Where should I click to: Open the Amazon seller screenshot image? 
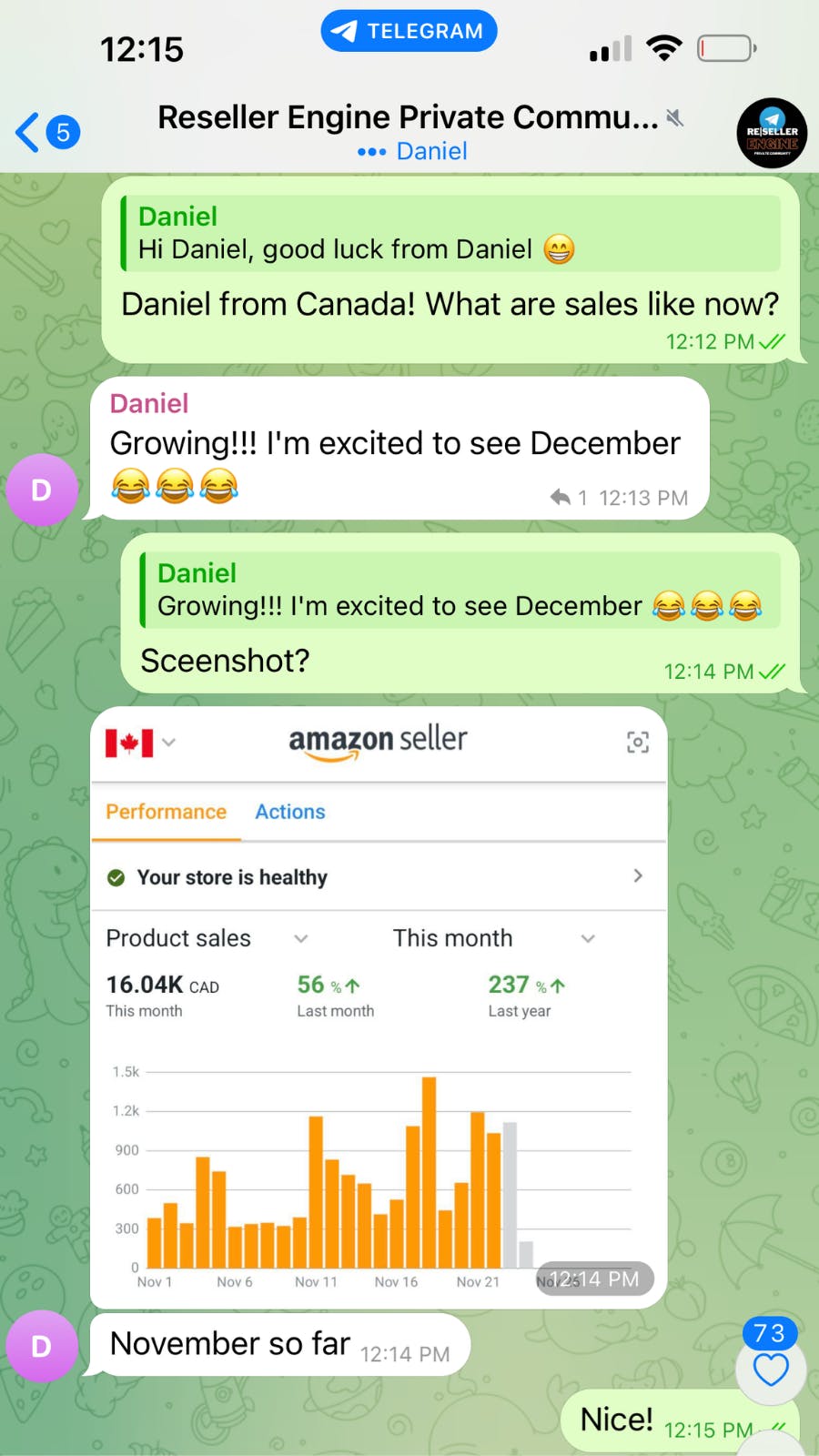(x=379, y=1006)
